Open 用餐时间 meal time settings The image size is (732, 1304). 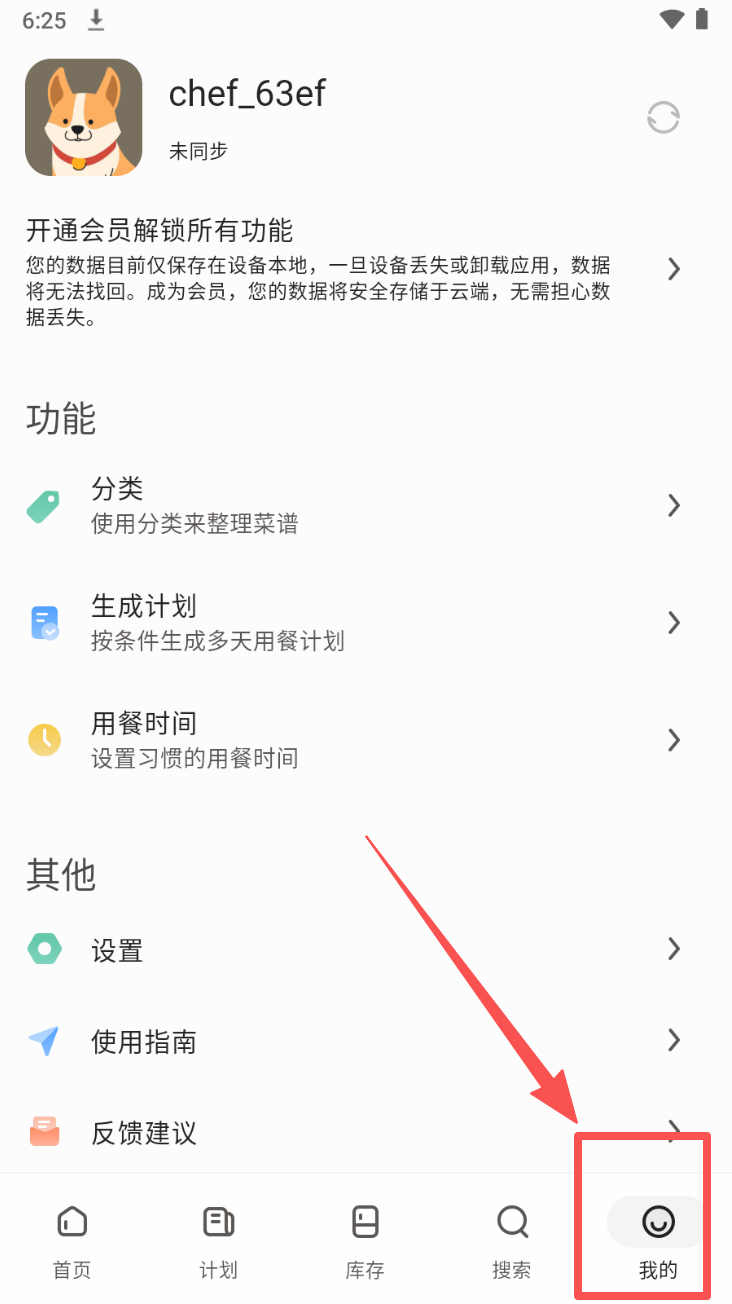pyautogui.click(x=350, y=740)
